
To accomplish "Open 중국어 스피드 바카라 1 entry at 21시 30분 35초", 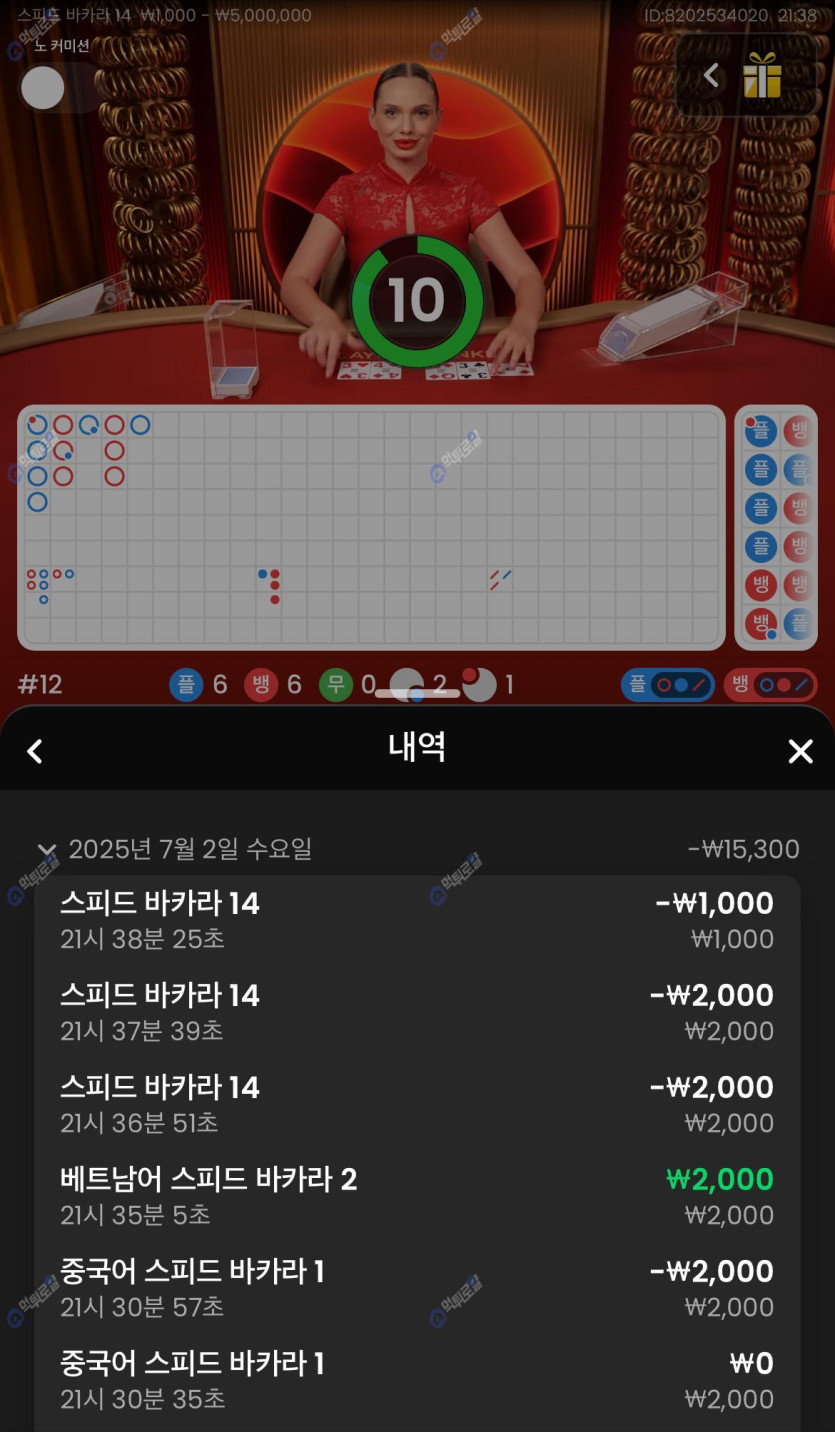I will click(417, 1380).
